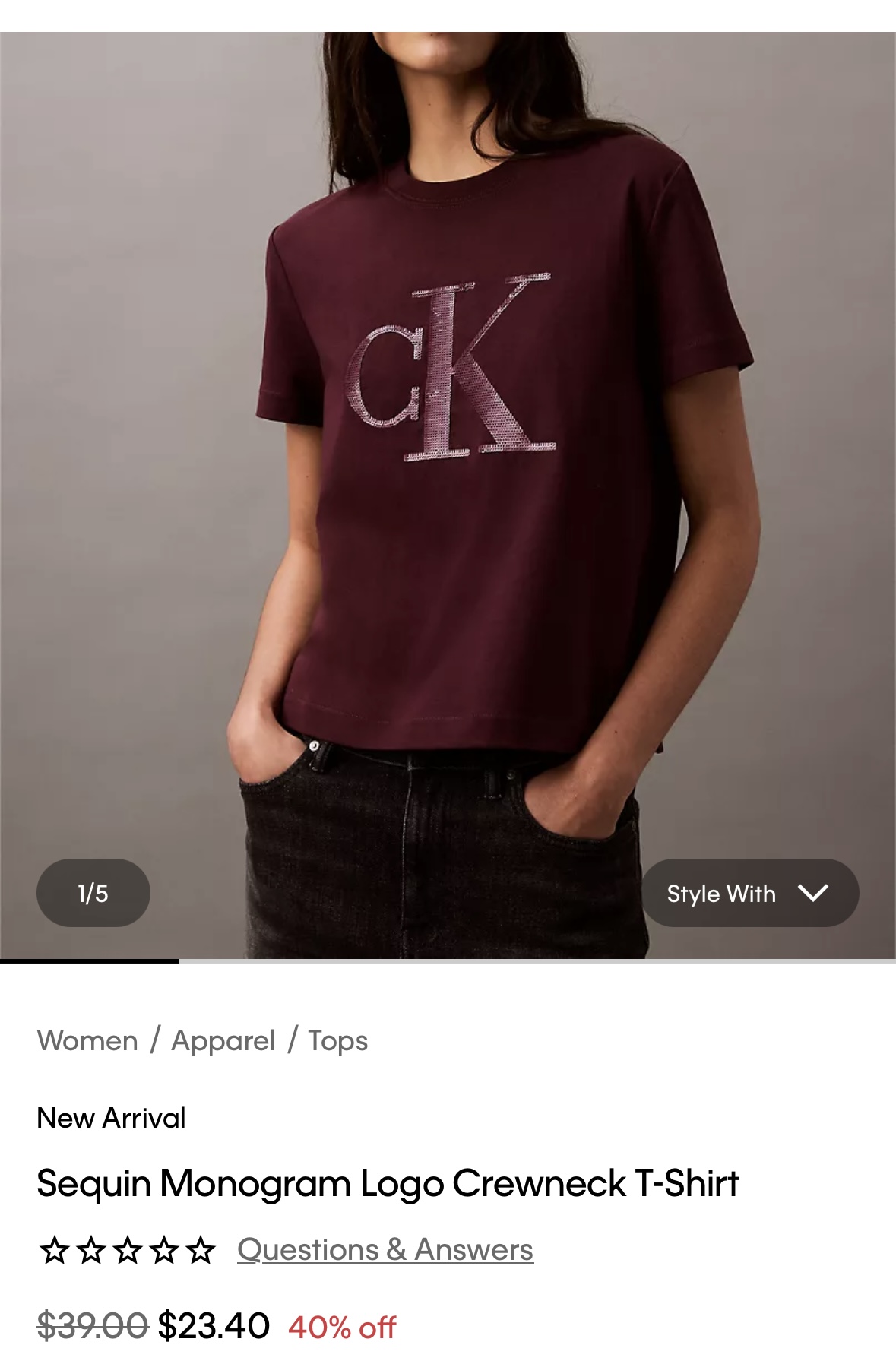This screenshot has width=896, height=1361.
Task: Navigate to the Tops breadcrumb
Action: tap(337, 1040)
